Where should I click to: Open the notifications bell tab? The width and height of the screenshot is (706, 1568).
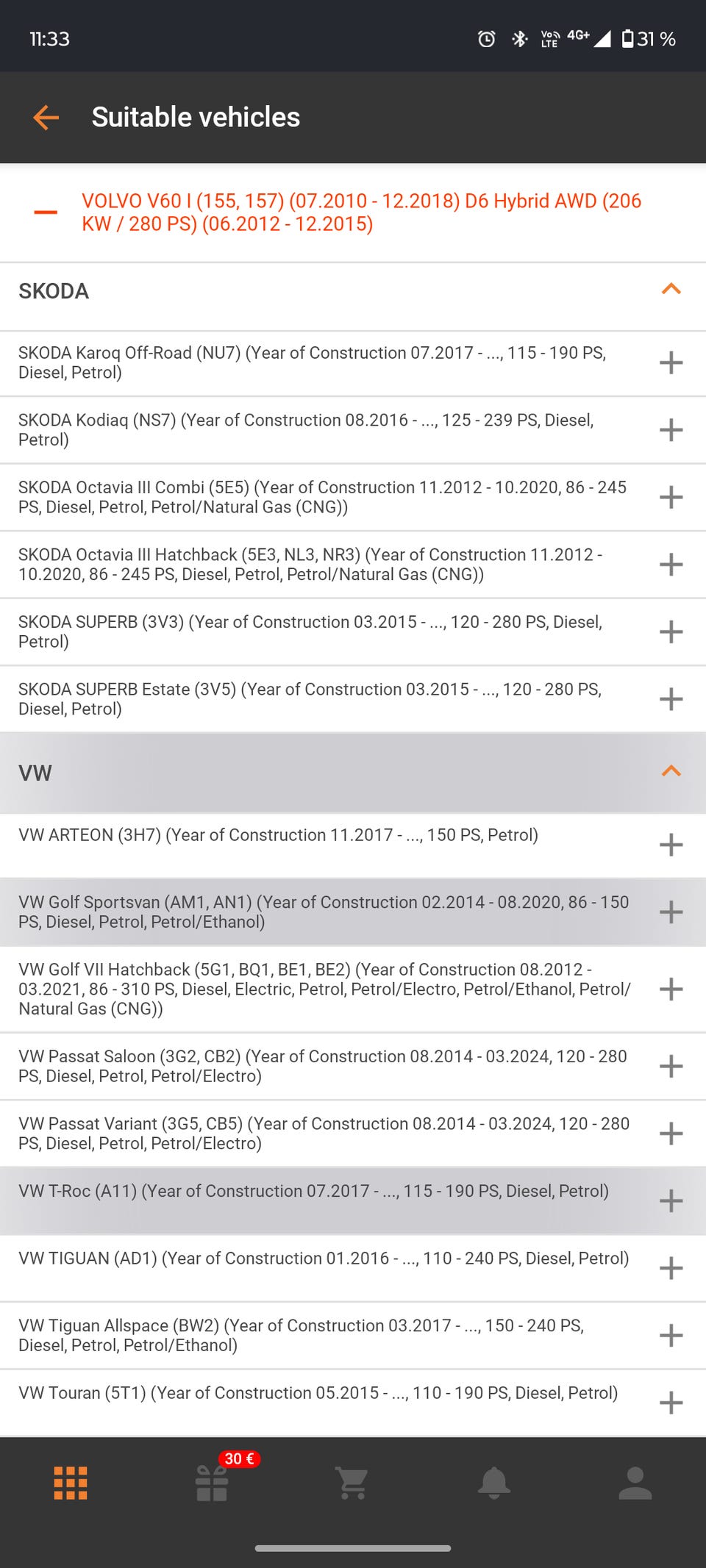[494, 1483]
